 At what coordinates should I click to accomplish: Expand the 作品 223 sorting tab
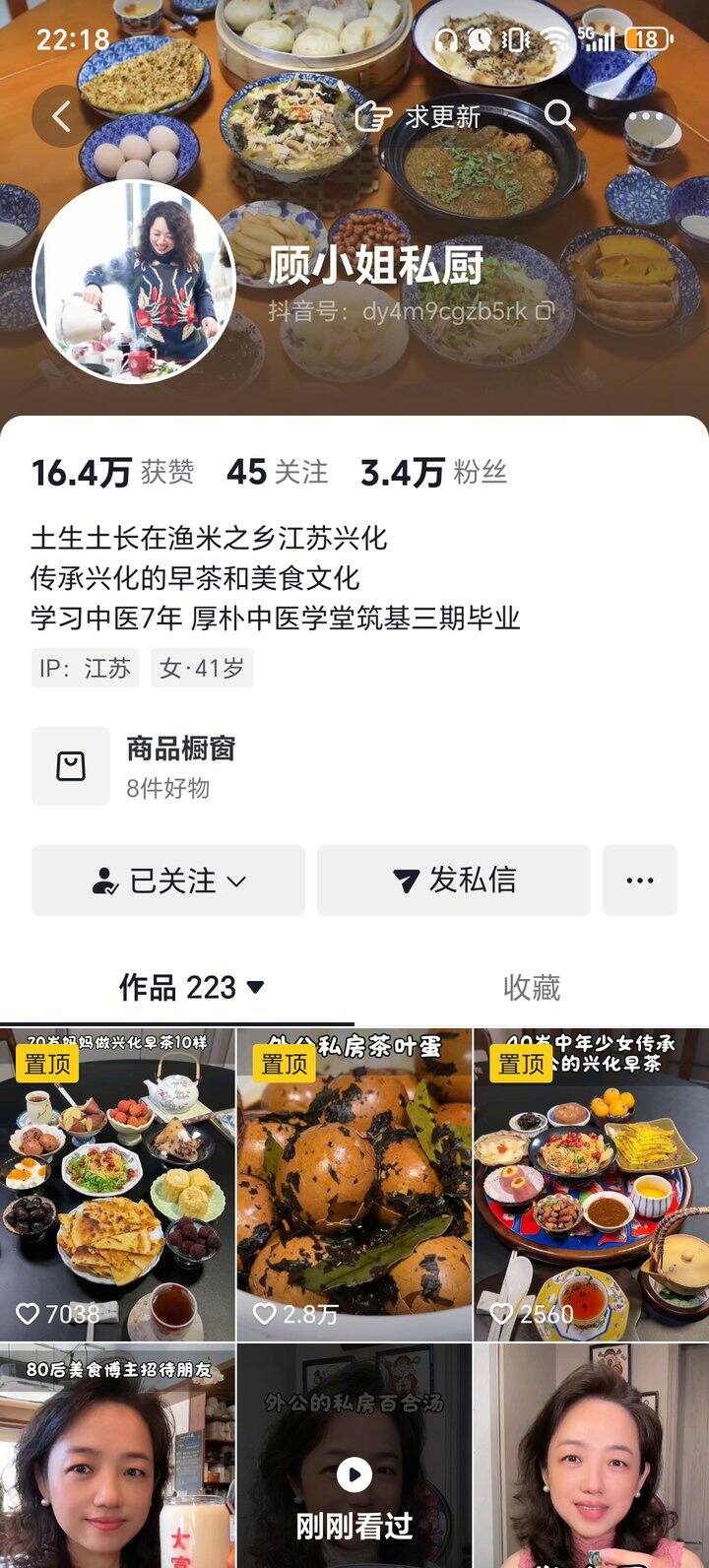(192, 987)
